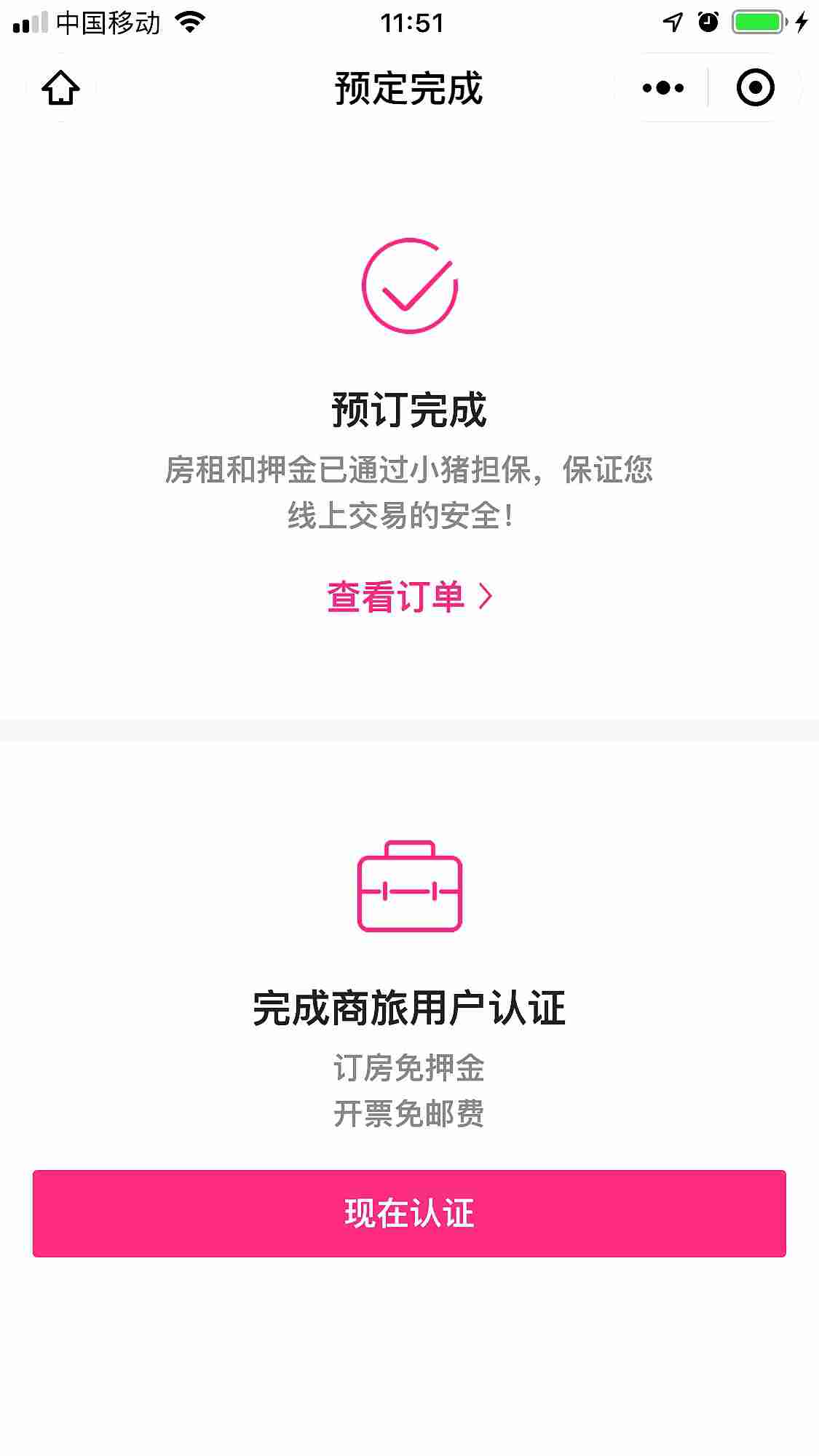
Task: Go to the mini program home icon
Action: pos(60,88)
